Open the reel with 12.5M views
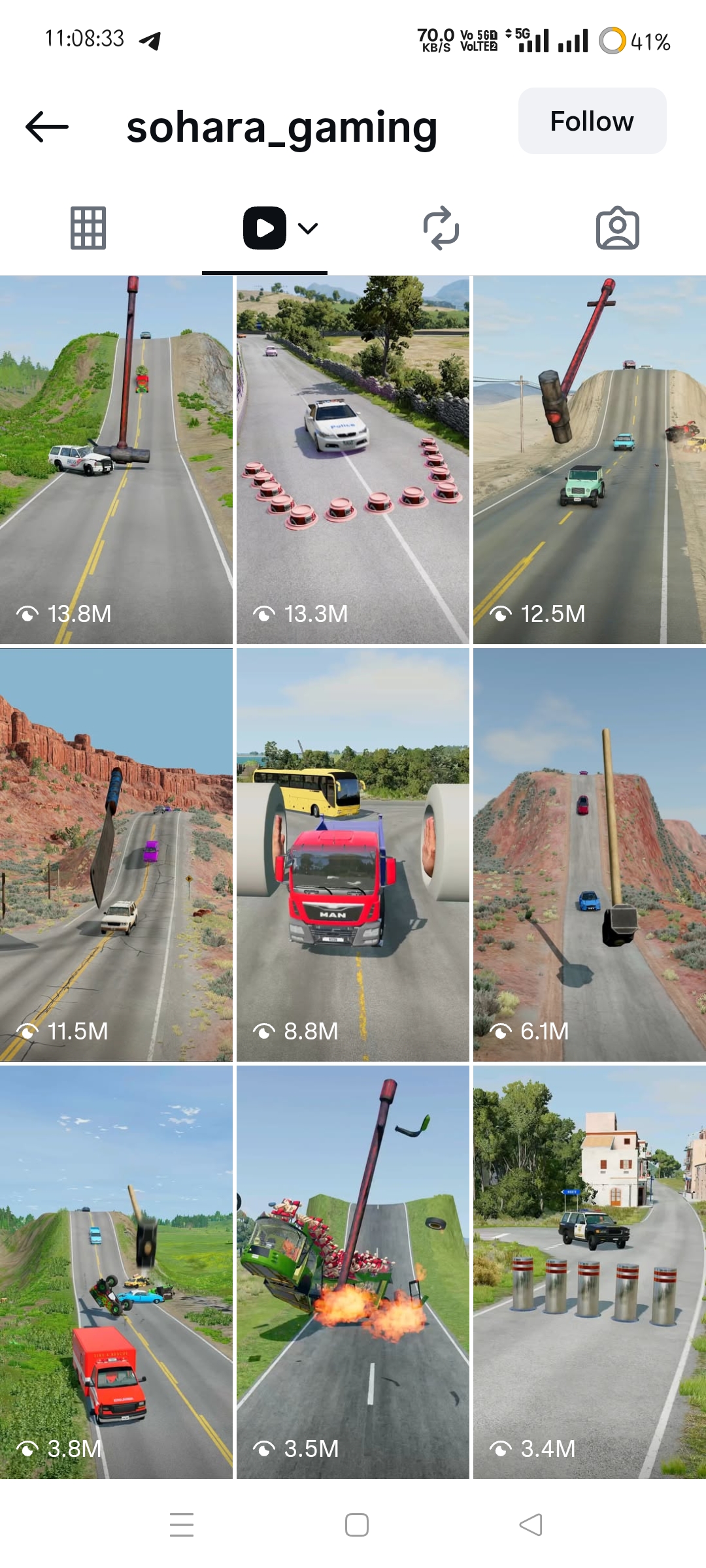This screenshot has width=706, height=1568. [590, 460]
